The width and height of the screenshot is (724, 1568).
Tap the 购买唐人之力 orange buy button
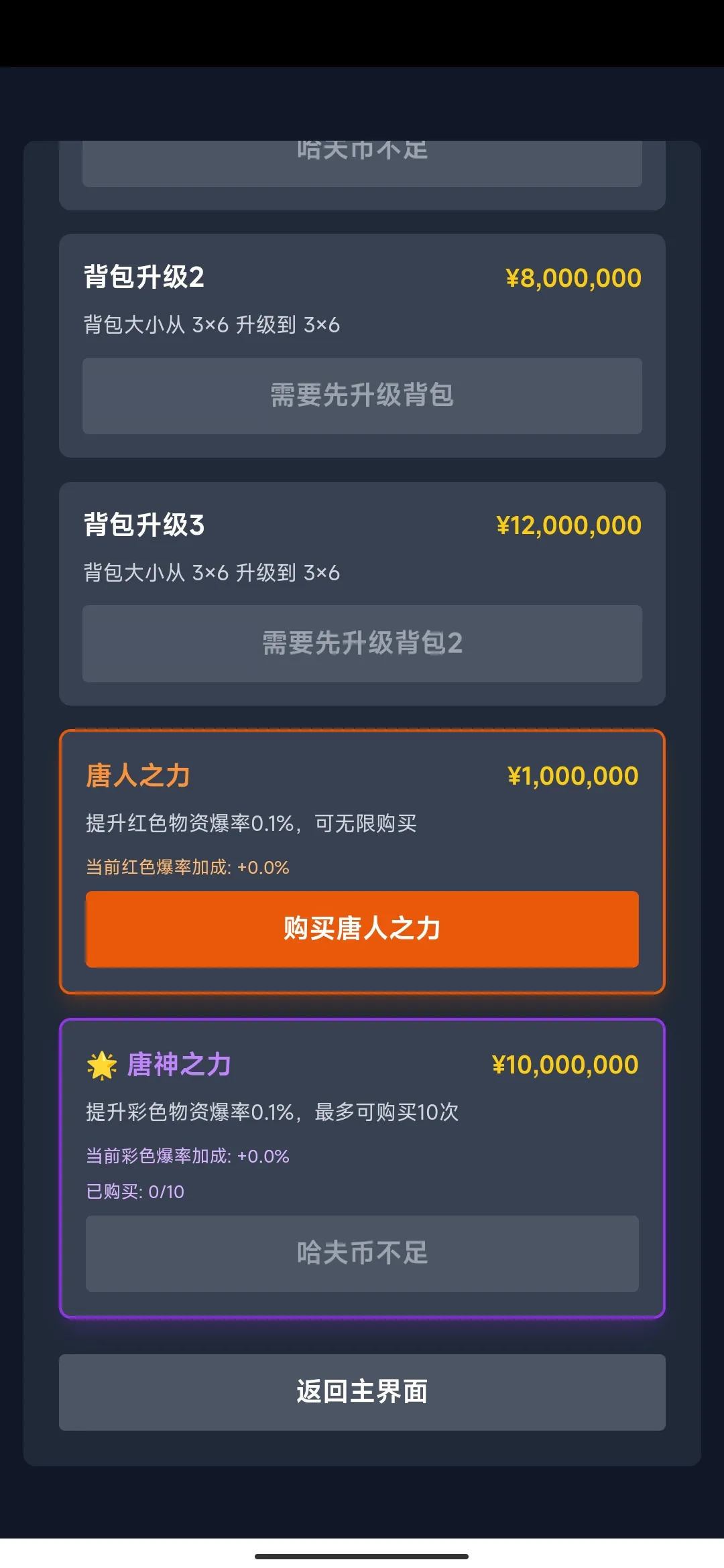(362, 929)
